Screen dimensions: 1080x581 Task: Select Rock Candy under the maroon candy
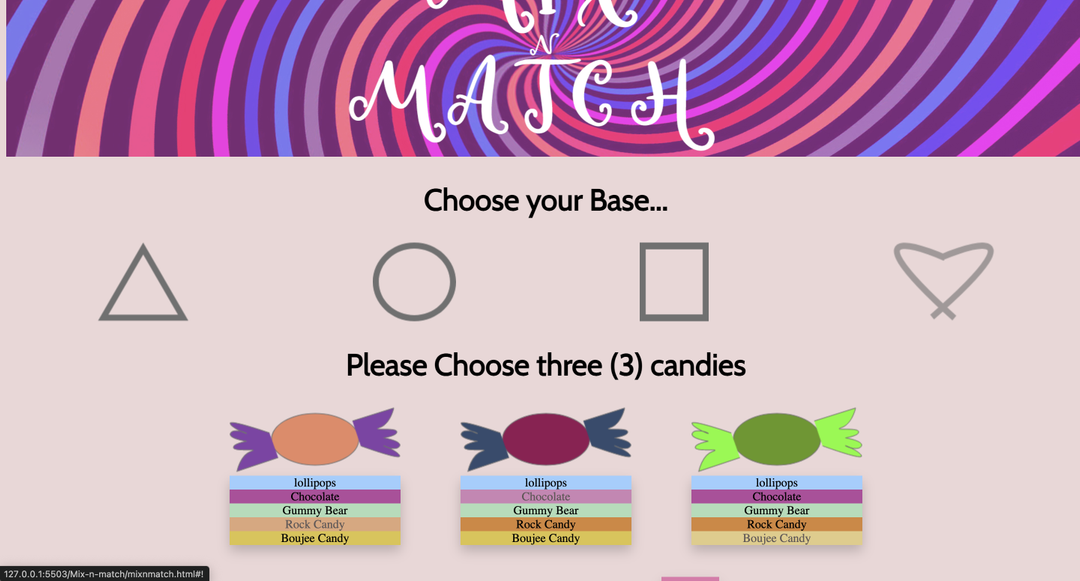point(546,525)
